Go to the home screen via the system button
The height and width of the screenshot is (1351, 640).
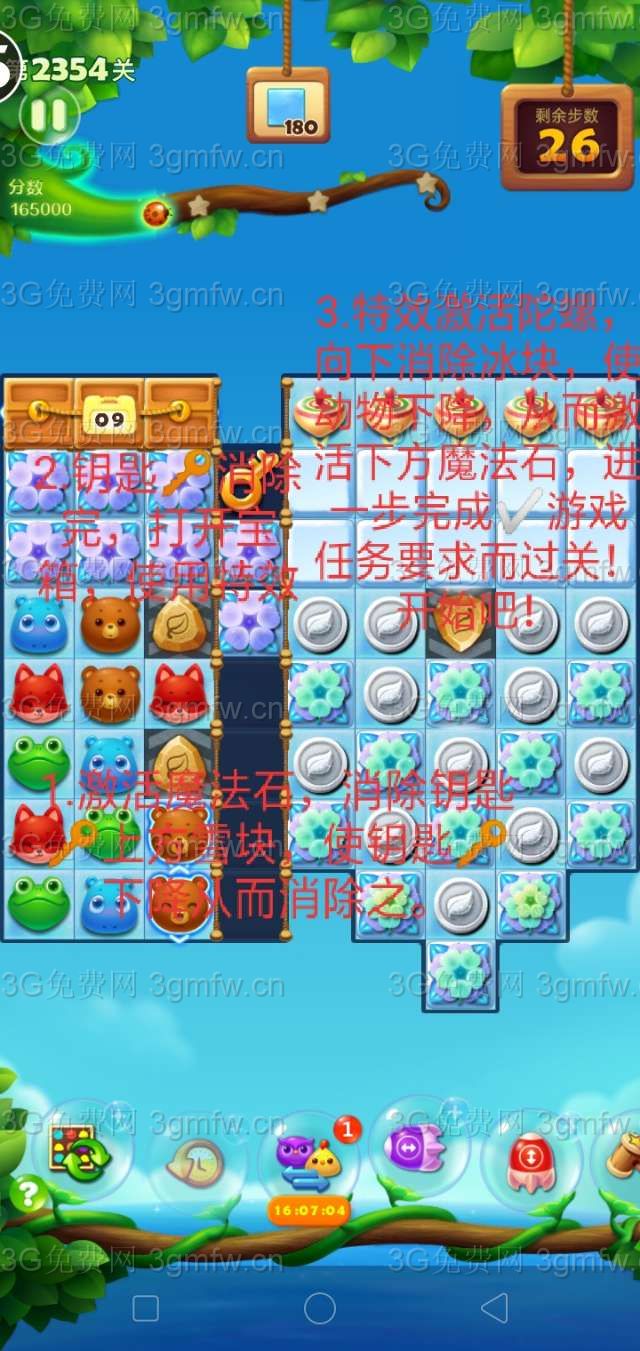[320, 1307]
